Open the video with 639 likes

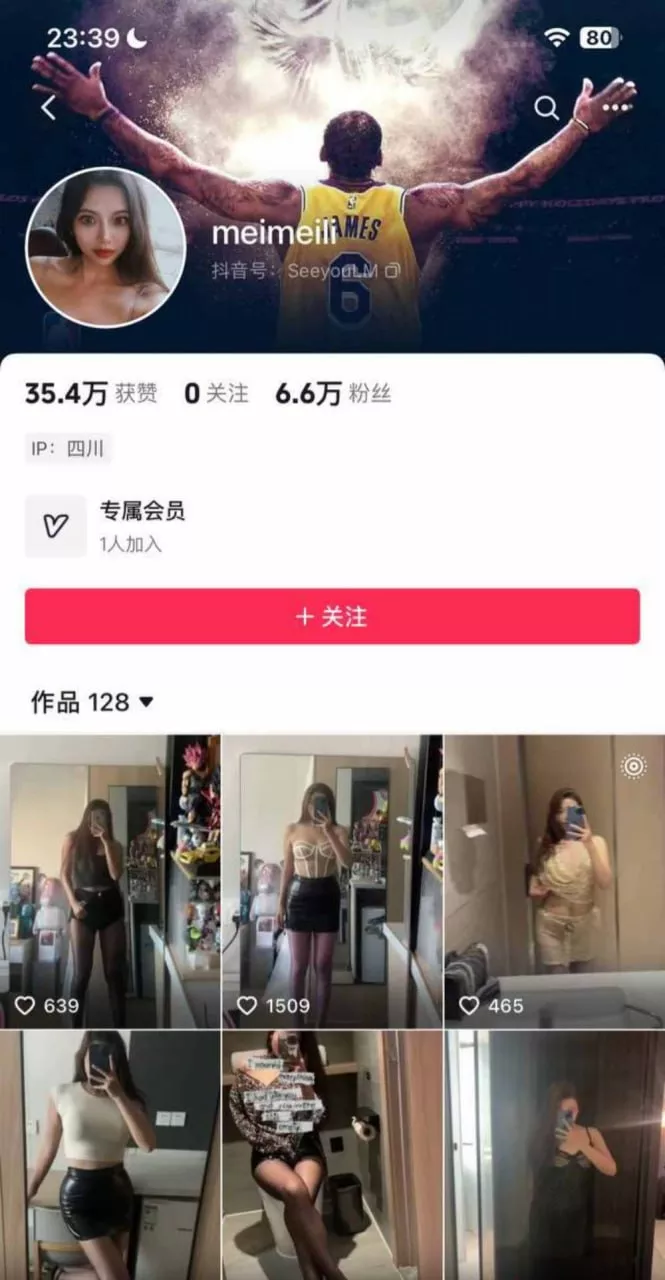tap(110, 881)
